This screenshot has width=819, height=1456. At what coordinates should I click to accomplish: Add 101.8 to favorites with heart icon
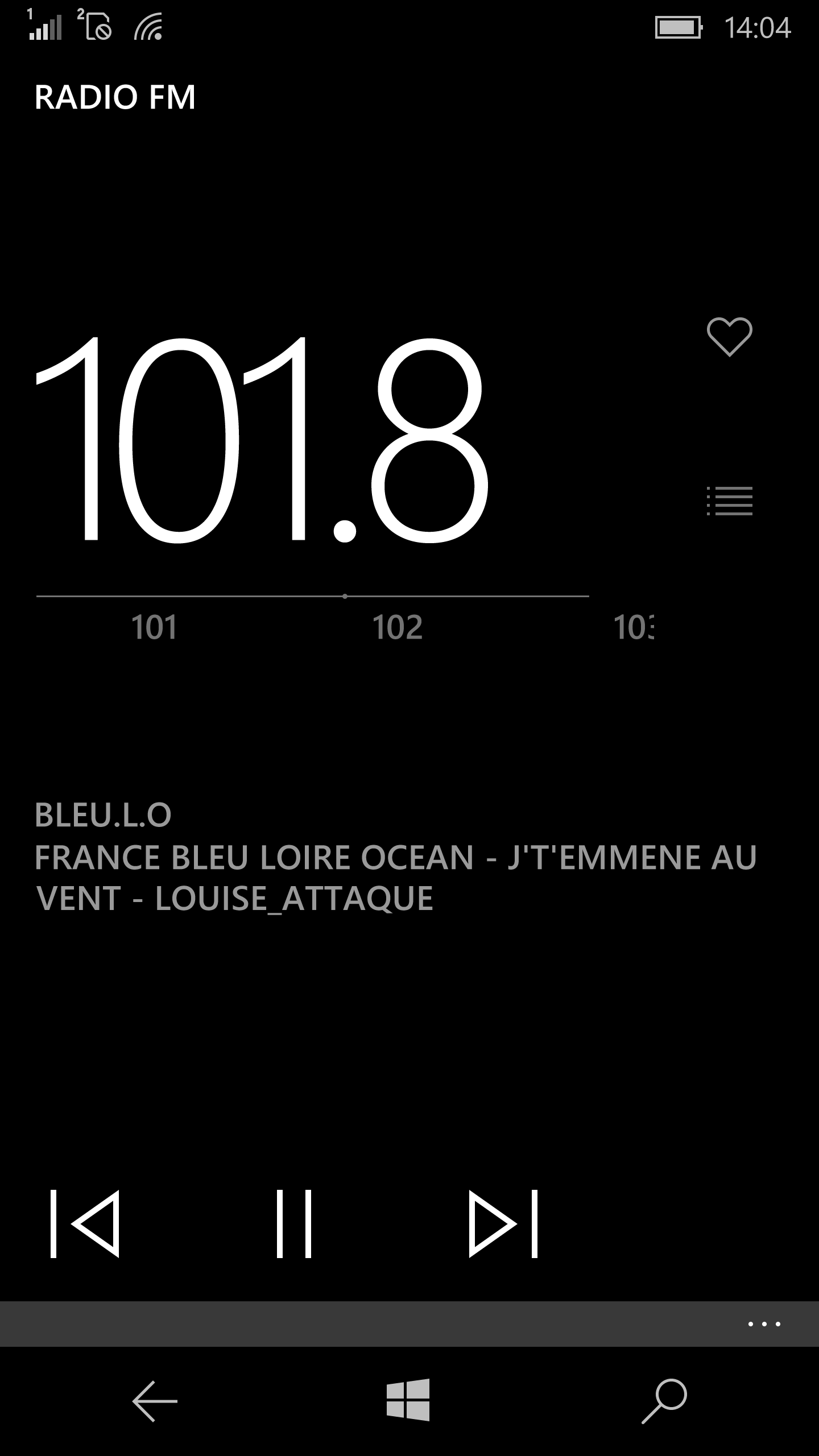point(729,337)
